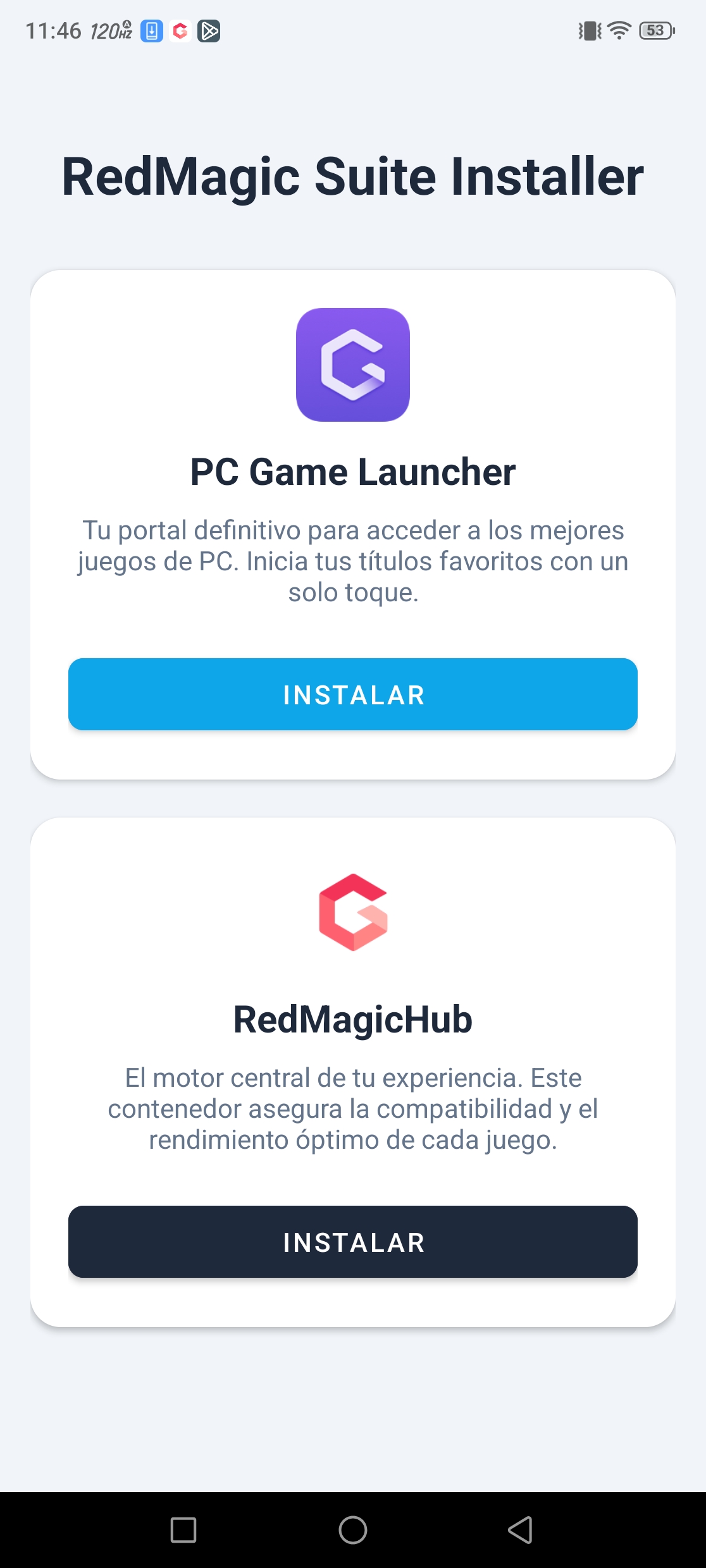Tap Instalar under RedMagicHub

pos(353,1242)
